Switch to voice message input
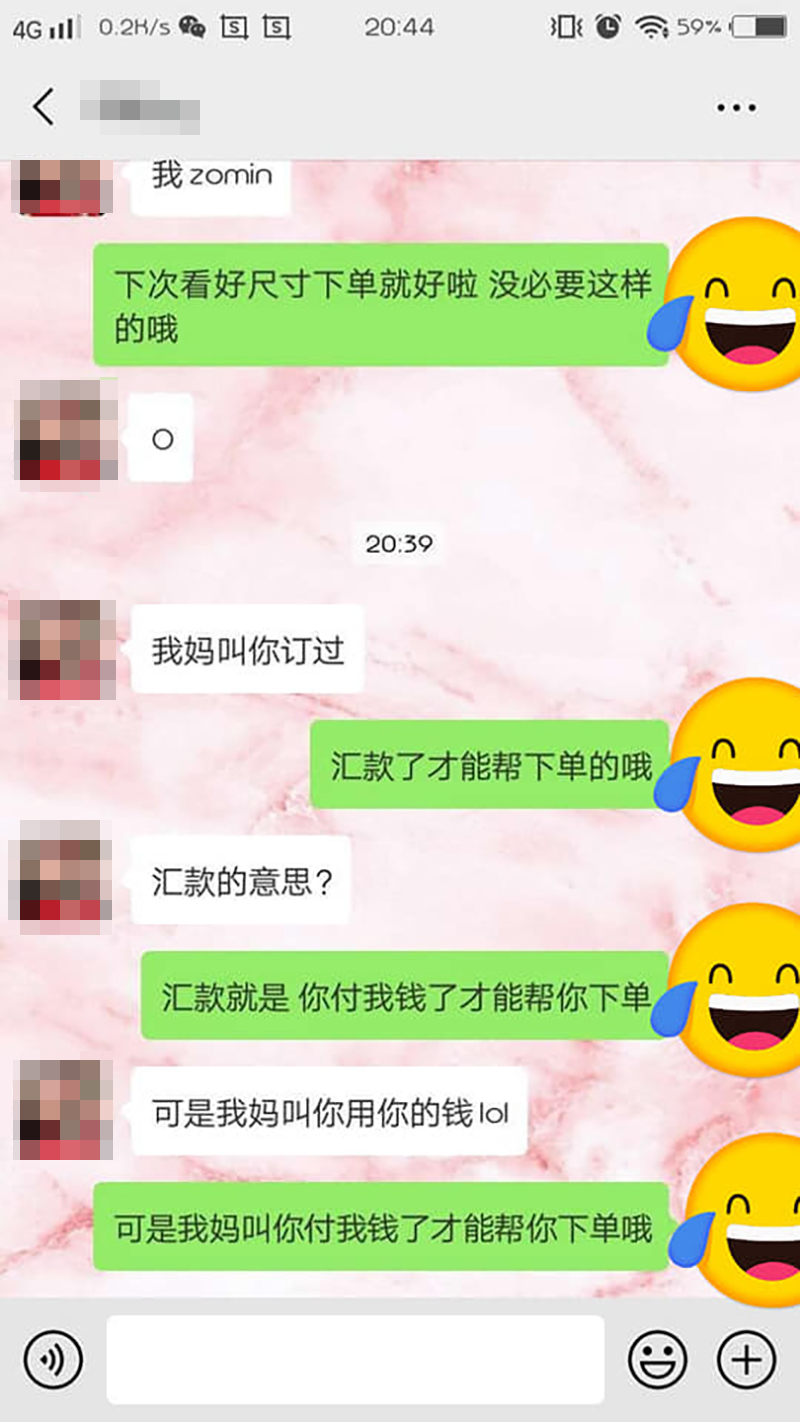Image resolution: width=800 pixels, height=1422 pixels. (x=52, y=1360)
